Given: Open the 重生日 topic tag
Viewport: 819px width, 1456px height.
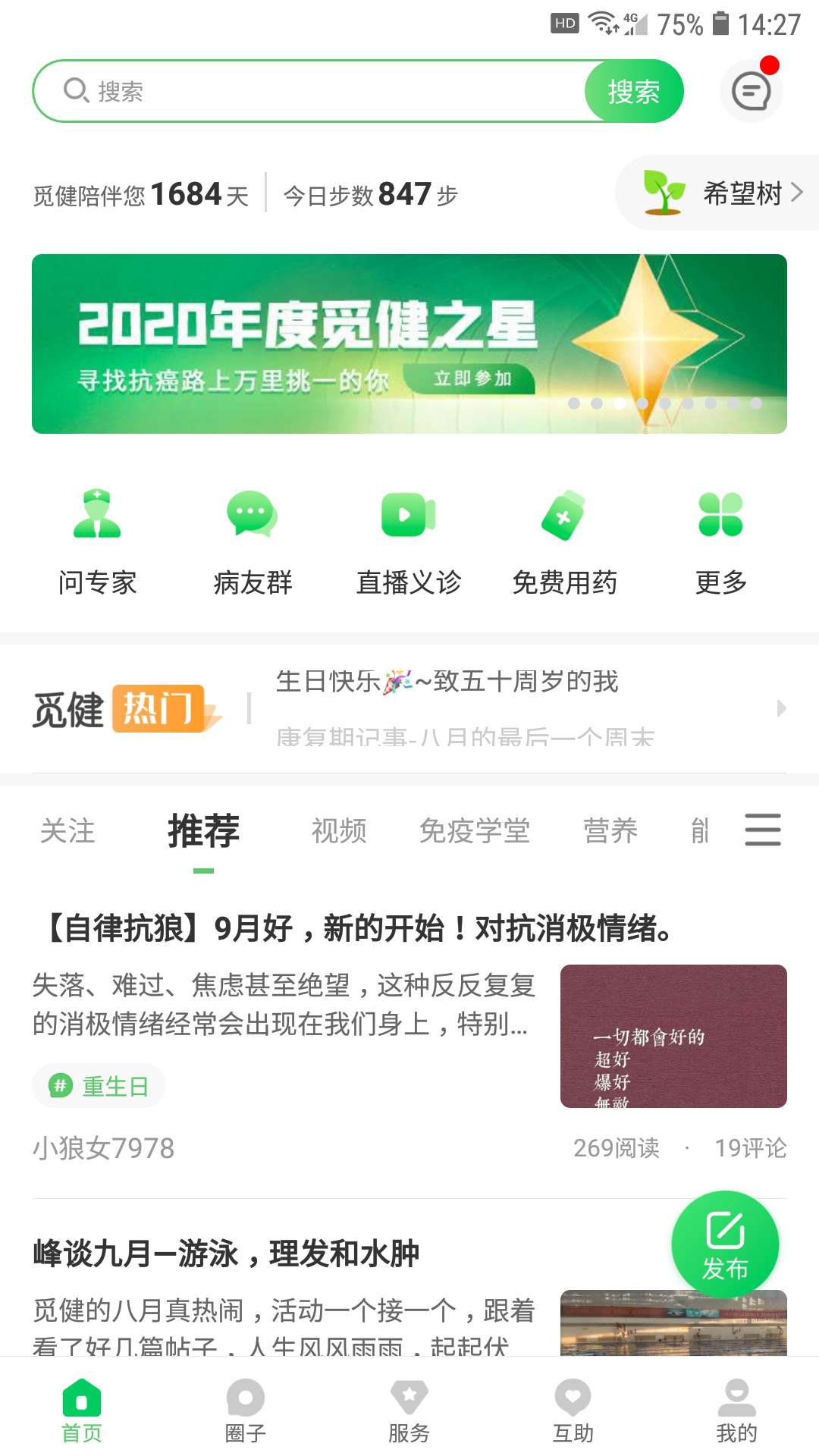Looking at the screenshot, I should (x=99, y=1086).
